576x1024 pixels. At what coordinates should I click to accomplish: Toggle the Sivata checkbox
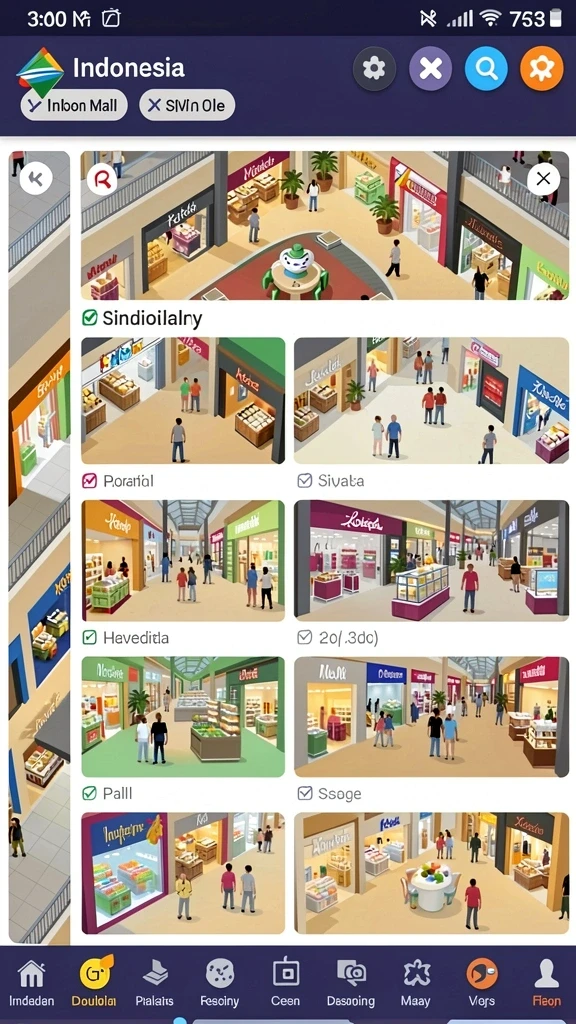(x=304, y=481)
